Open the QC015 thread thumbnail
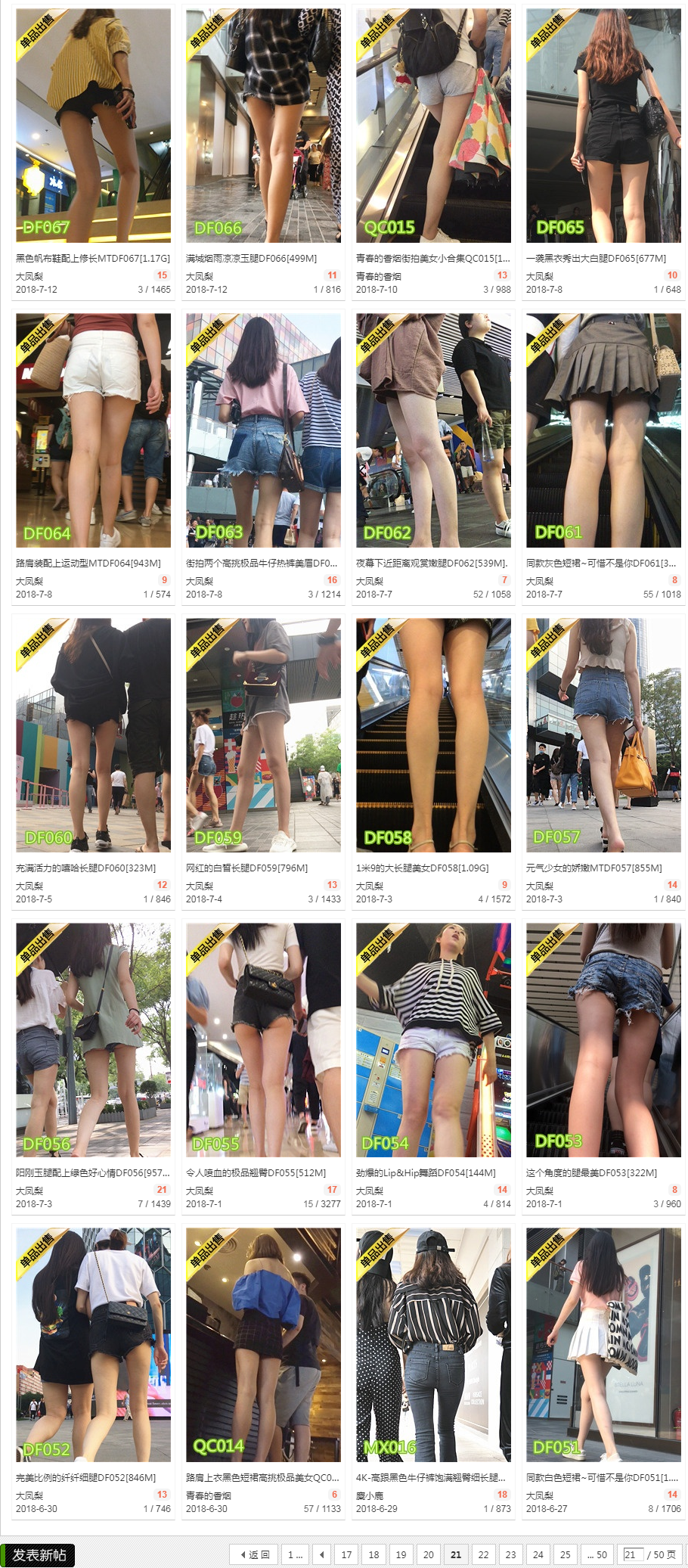Image resolution: width=688 pixels, height=1568 pixels. pos(433,126)
